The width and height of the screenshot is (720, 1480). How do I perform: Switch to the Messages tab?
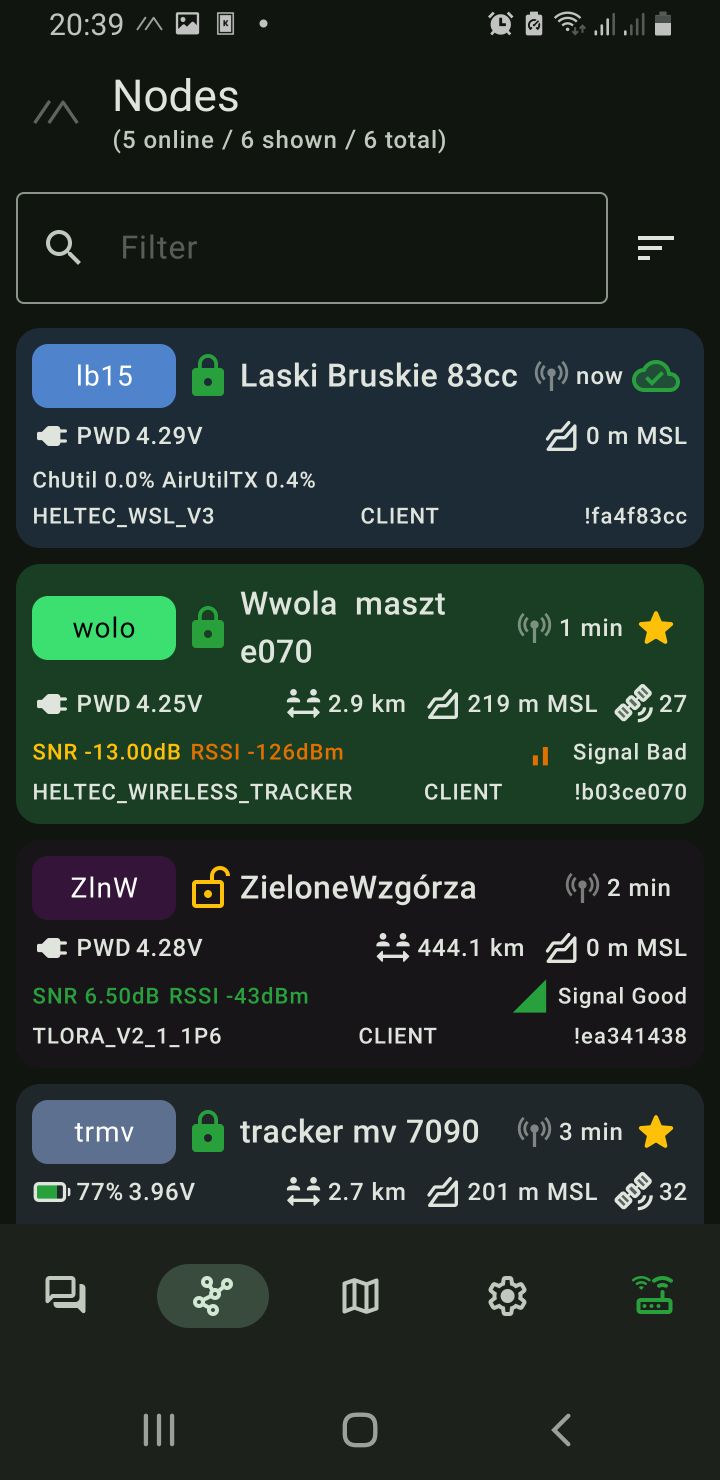point(66,1296)
